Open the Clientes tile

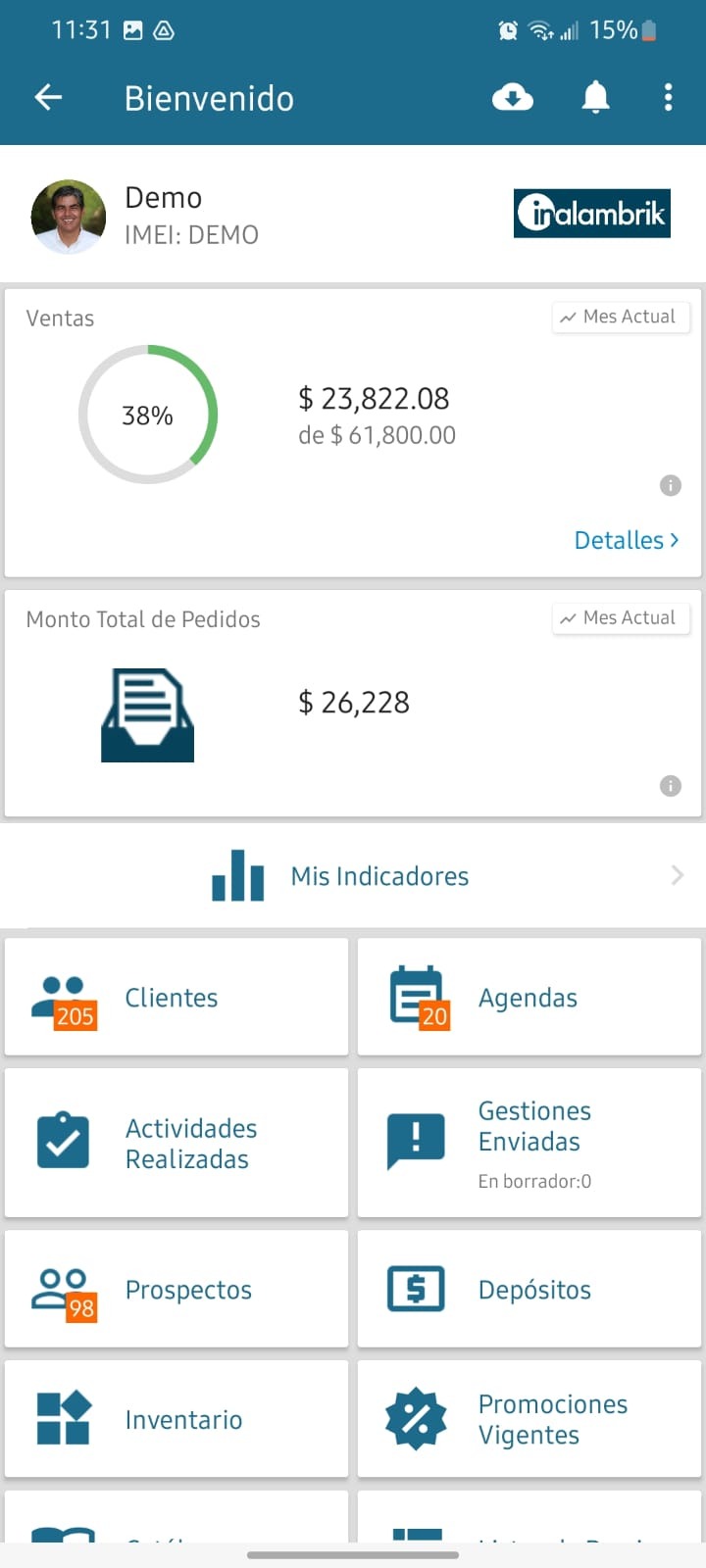[x=176, y=997]
